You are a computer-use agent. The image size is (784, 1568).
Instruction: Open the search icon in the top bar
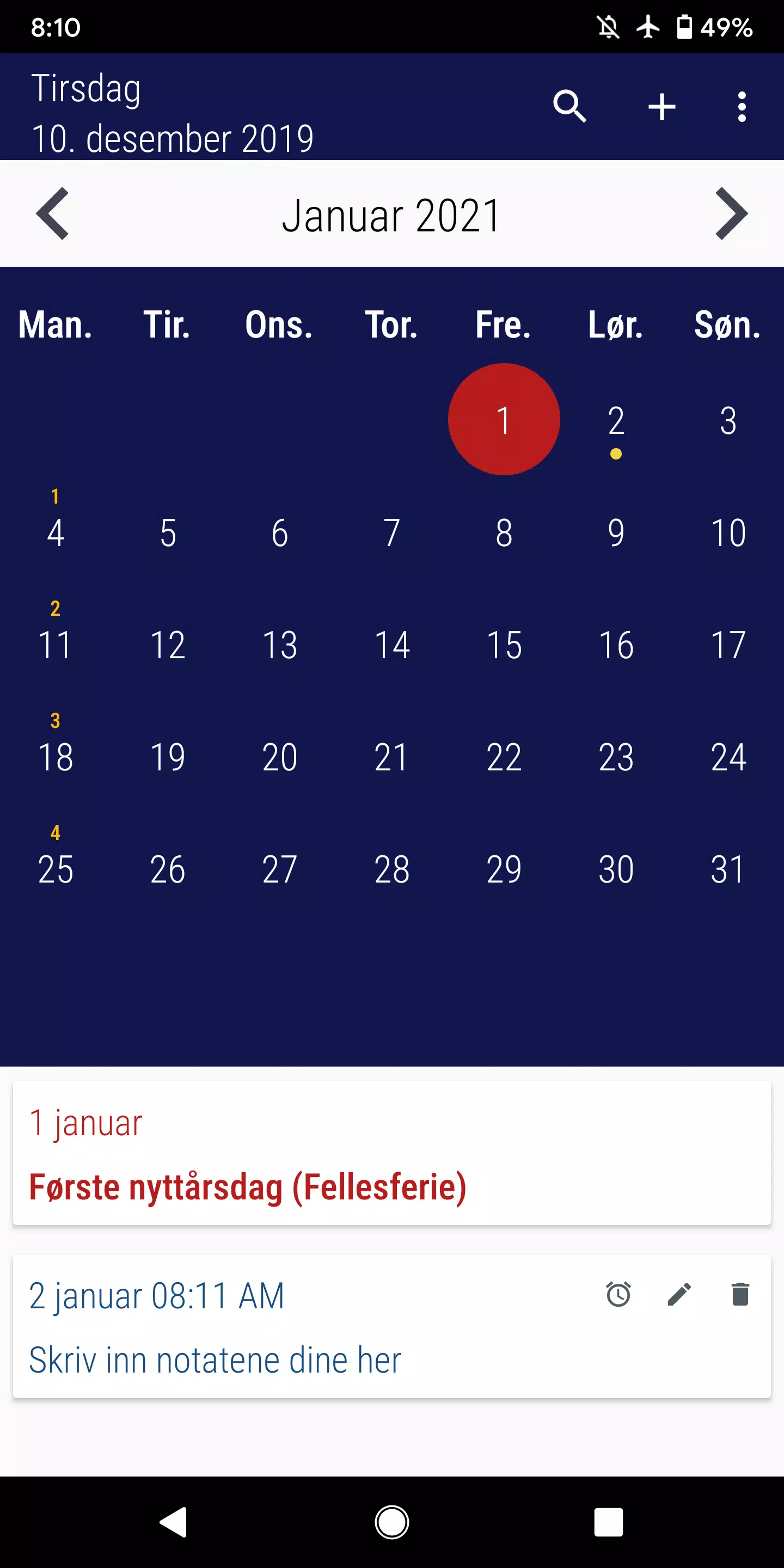point(569,107)
